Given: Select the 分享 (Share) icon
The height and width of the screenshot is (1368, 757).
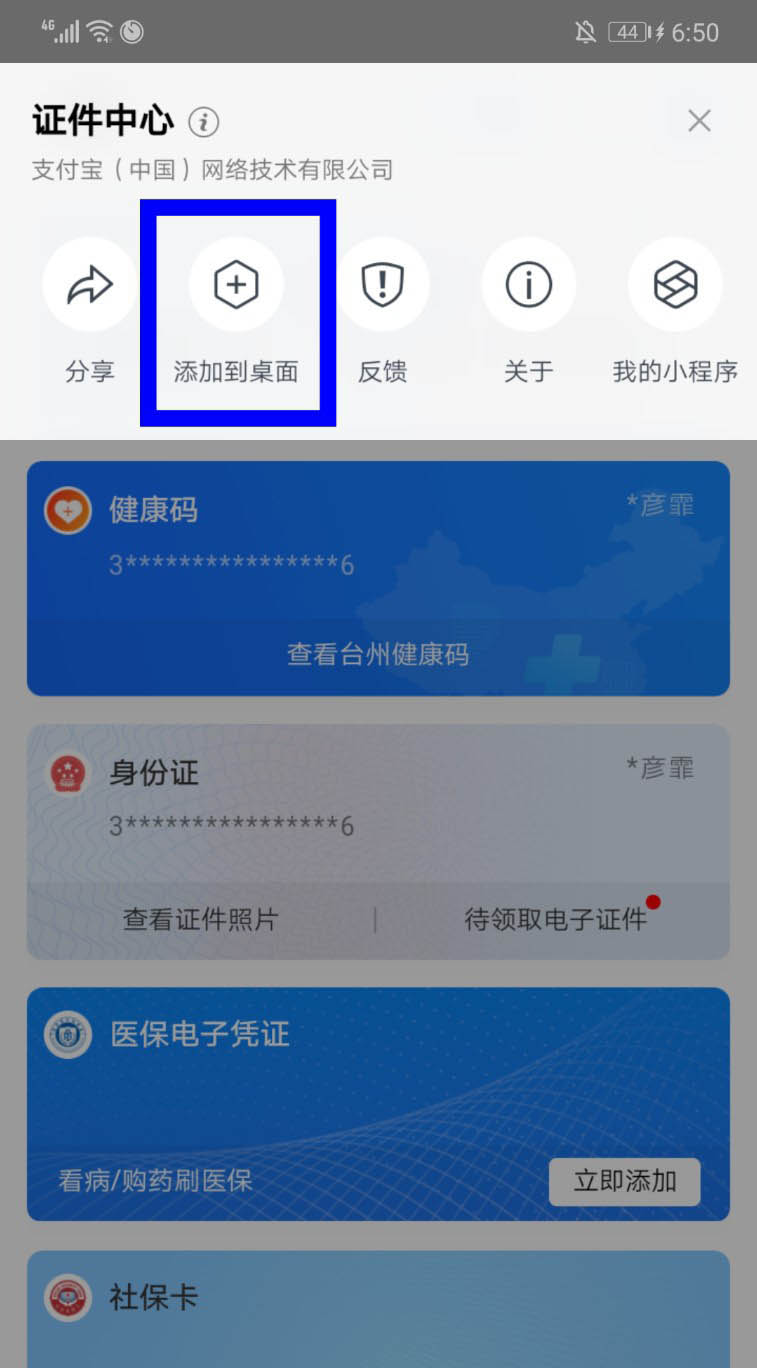Looking at the screenshot, I should point(89,284).
